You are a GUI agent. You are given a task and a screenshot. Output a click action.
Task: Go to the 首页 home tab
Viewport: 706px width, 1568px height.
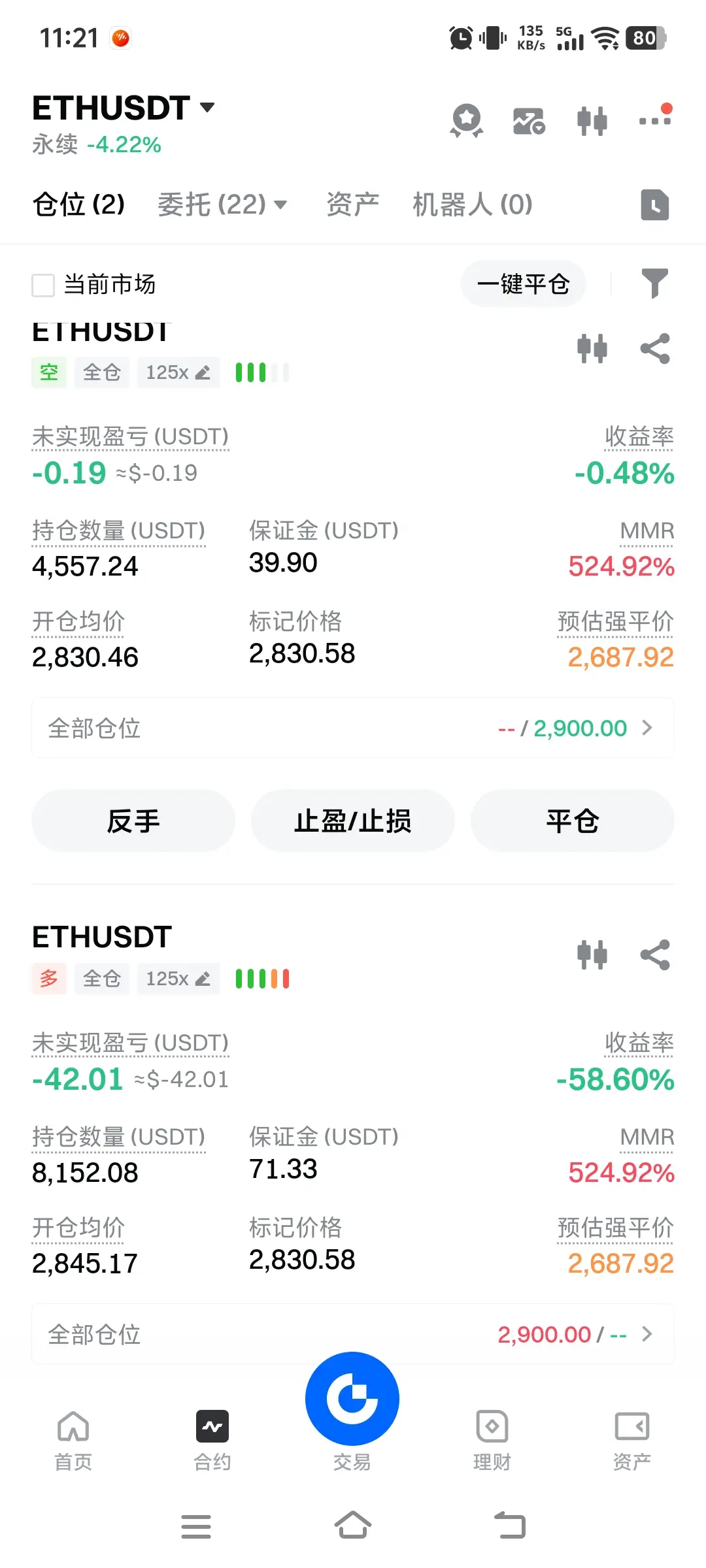pos(73,1440)
